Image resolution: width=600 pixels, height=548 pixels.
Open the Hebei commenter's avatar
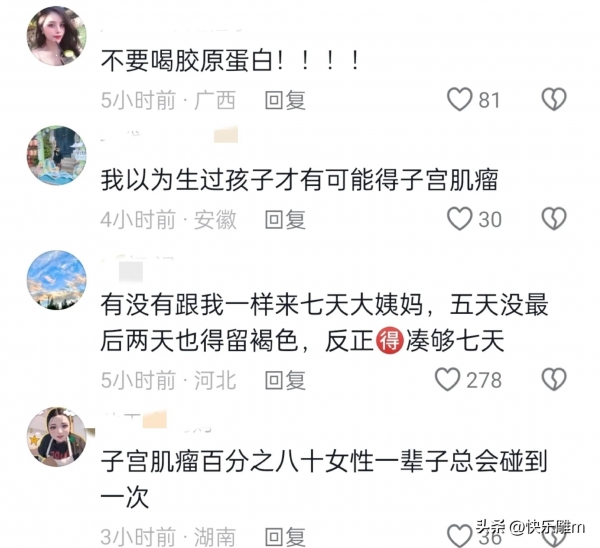(56, 280)
